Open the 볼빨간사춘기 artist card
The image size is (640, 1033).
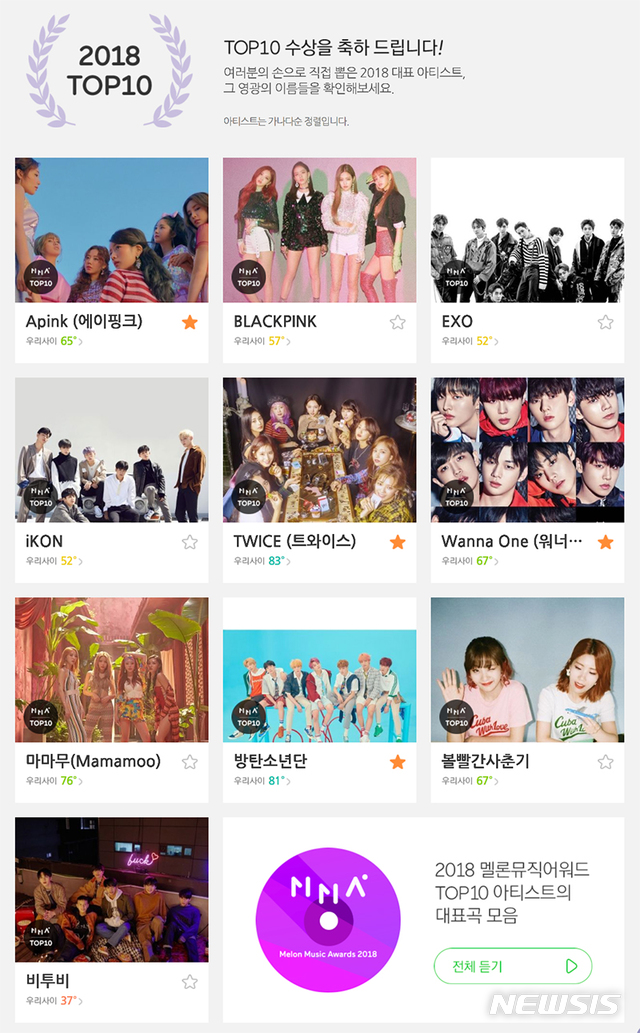point(527,671)
